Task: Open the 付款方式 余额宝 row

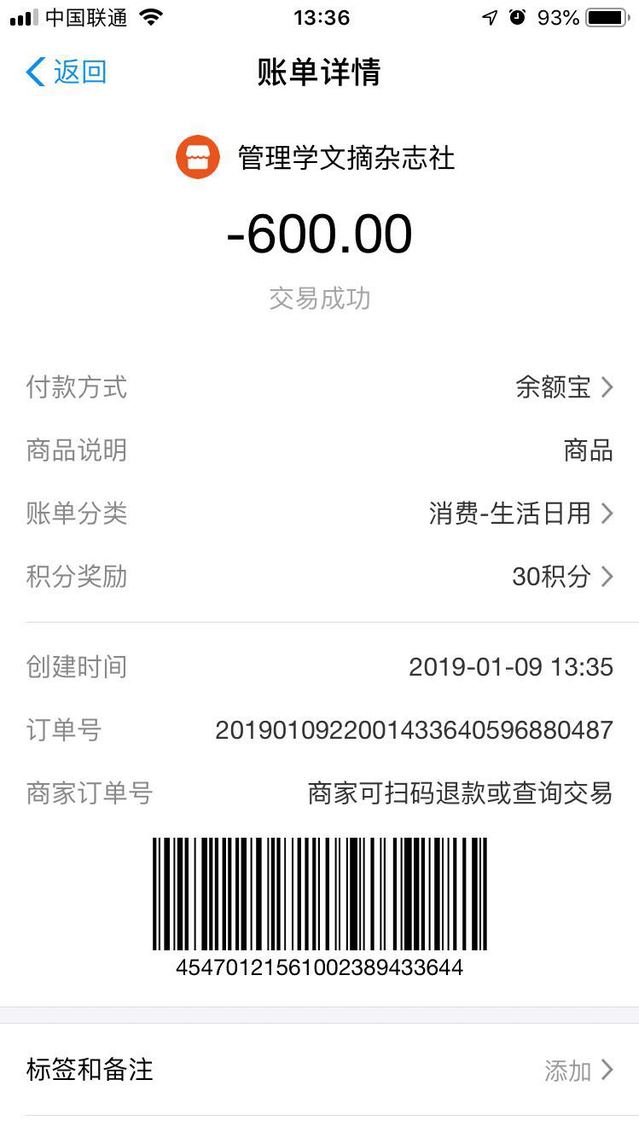Action: coord(320,387)
